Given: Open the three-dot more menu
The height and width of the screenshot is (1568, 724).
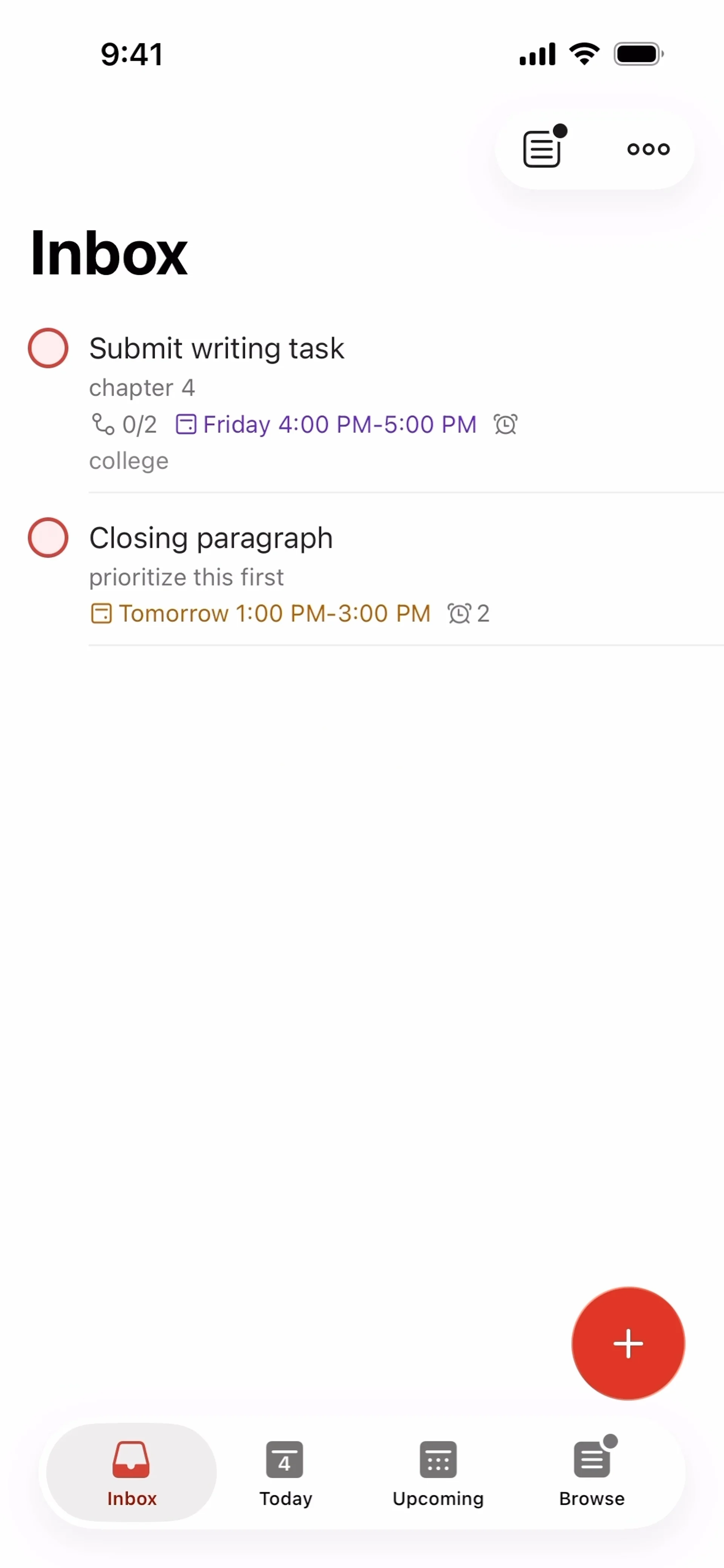Looking at the screenshot, I should pyautogui.click(x=648, y=149).
